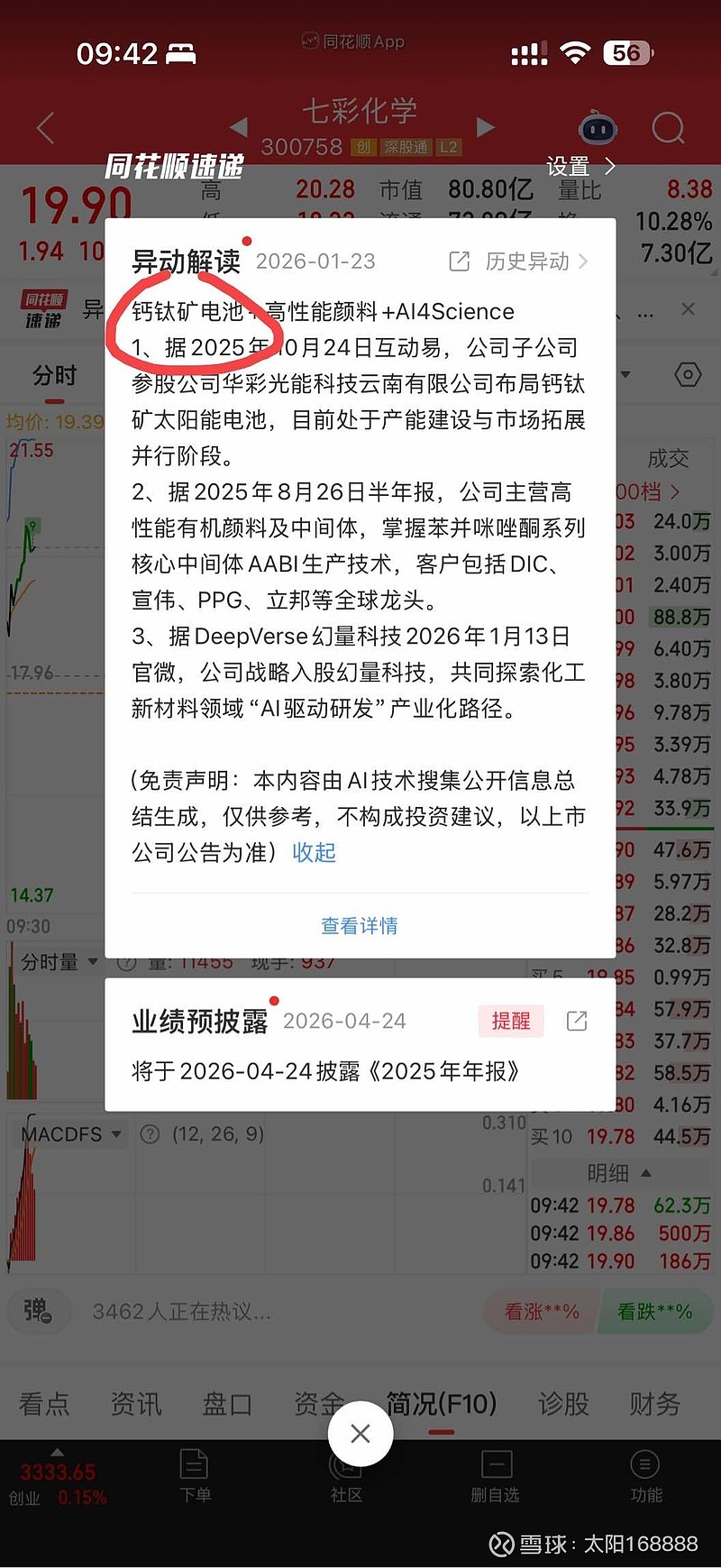Image resolution: width=721 pixels, height=1568 pixels.
Task: Open the 功能 menu in bottom bar
Action: 645,1476
